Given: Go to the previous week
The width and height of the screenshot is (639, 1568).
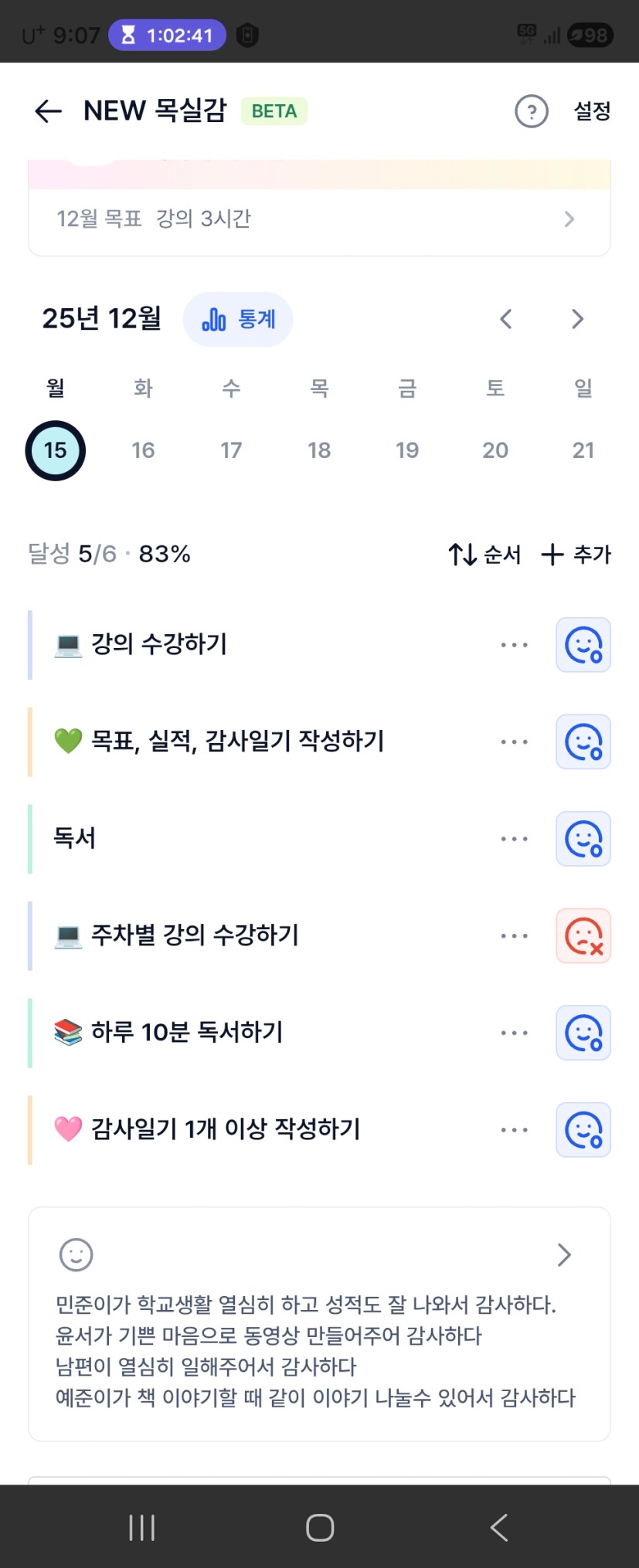Looking at the screenshot, I should (x=506, y=319).
